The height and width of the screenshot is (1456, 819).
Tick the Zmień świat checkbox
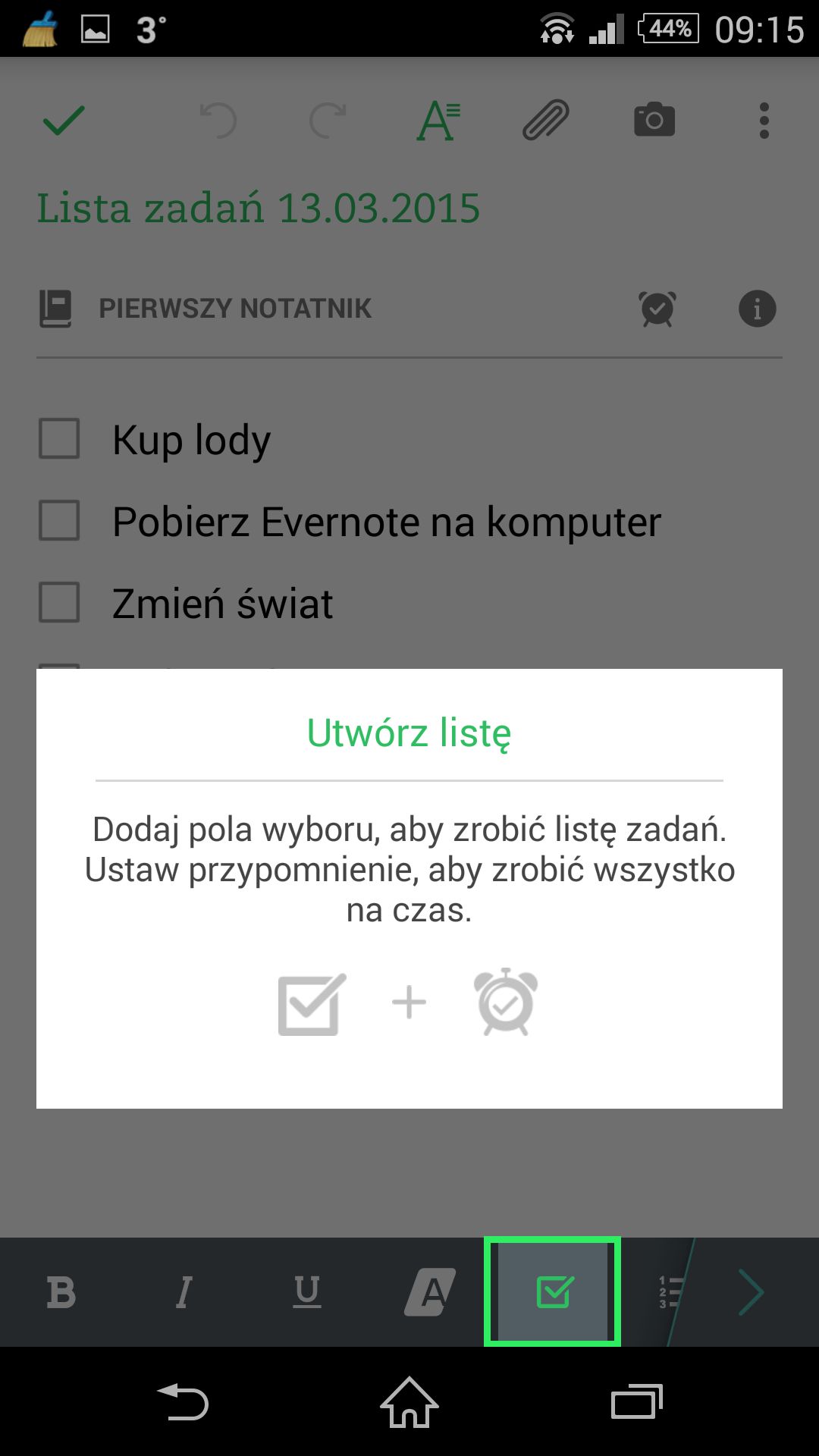click(x=59, y=602)
